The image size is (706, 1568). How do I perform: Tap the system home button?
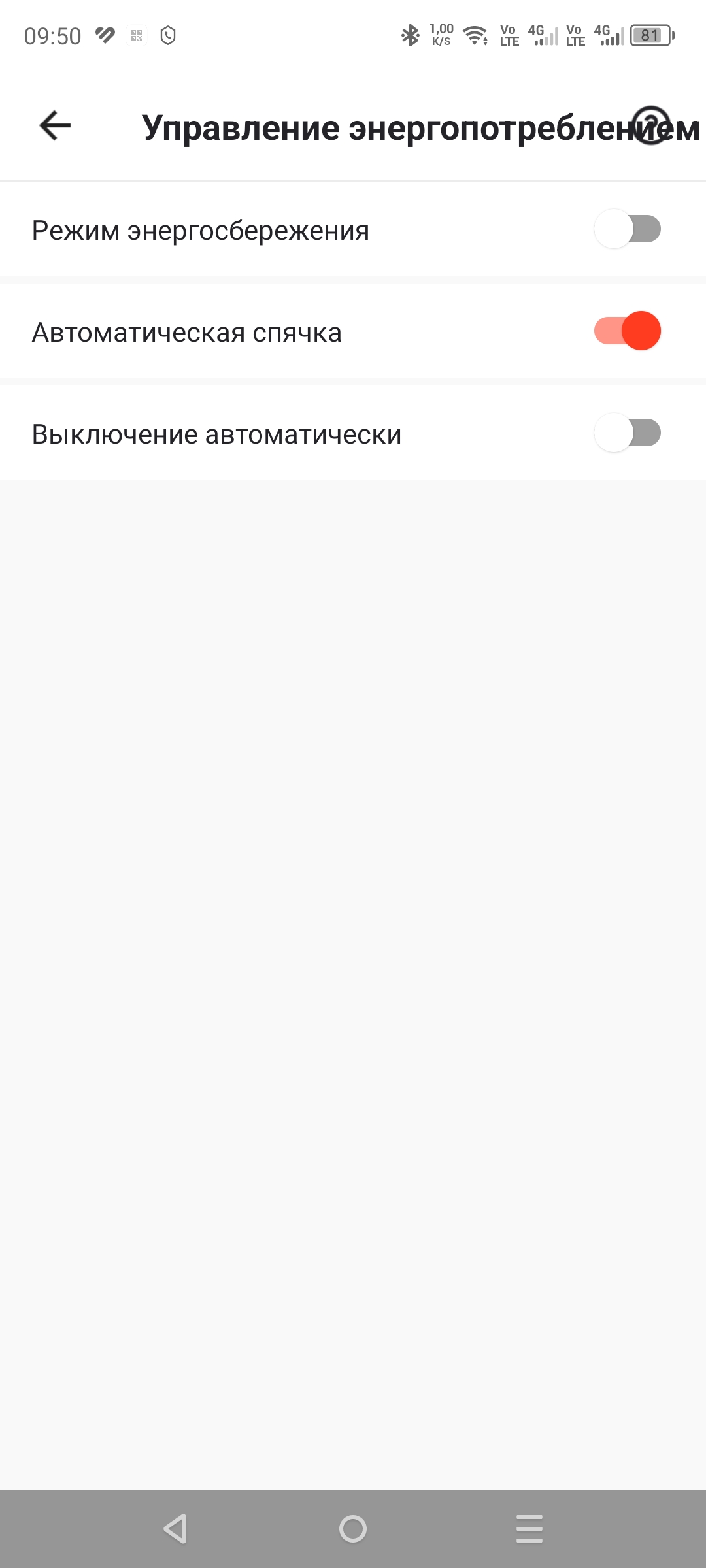(353, 1529)
